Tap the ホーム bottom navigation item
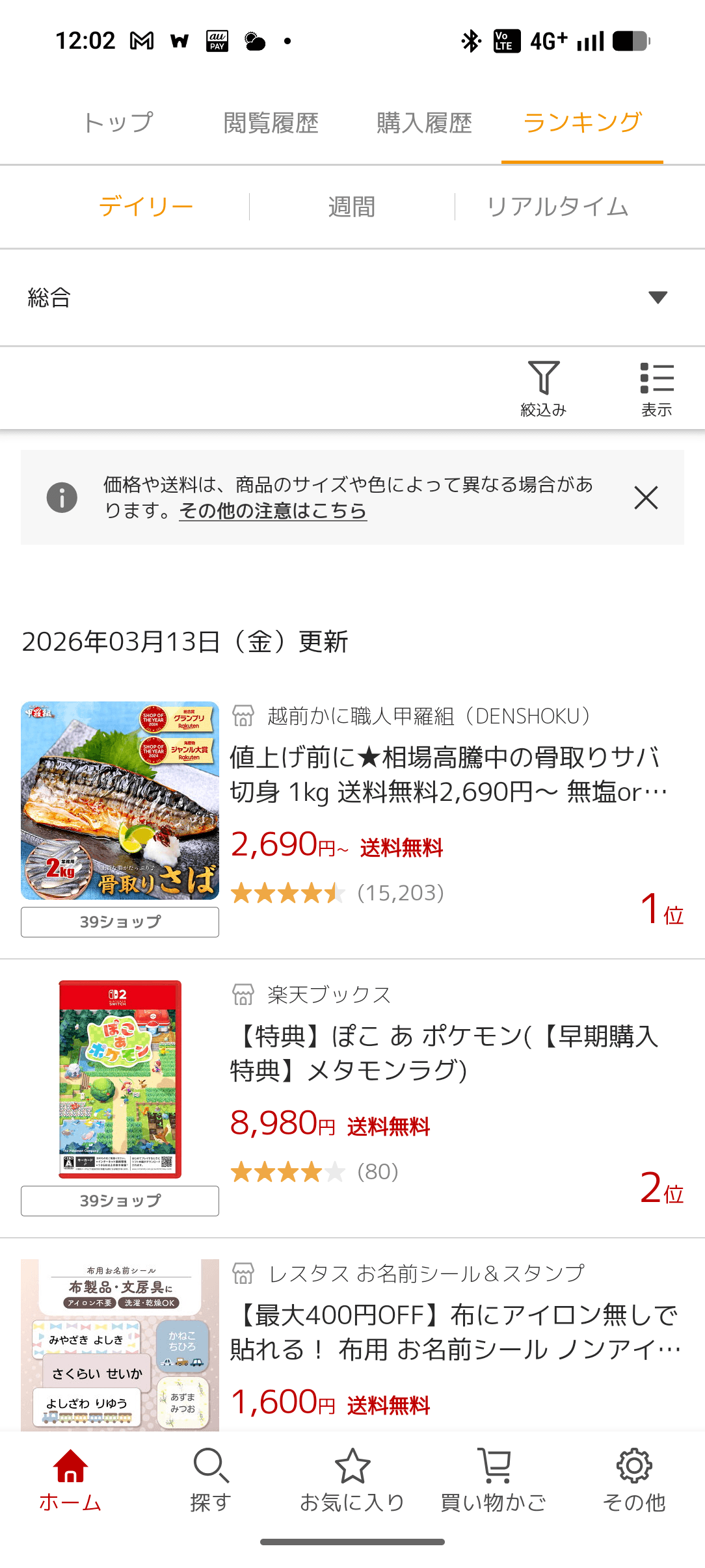The image size is (705, 1568). tap(70, 1480)
